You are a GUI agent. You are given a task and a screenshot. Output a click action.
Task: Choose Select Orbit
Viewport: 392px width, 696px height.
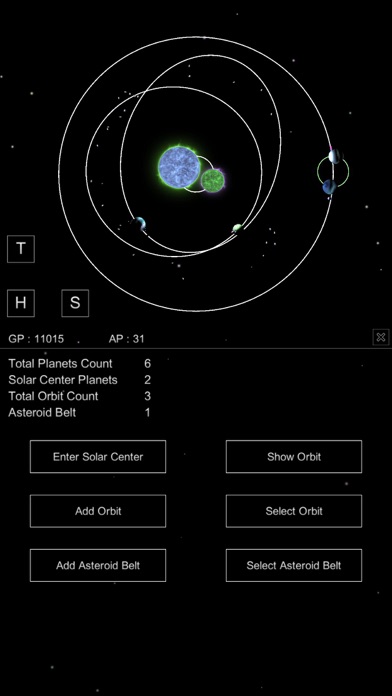tap(294, 511)
